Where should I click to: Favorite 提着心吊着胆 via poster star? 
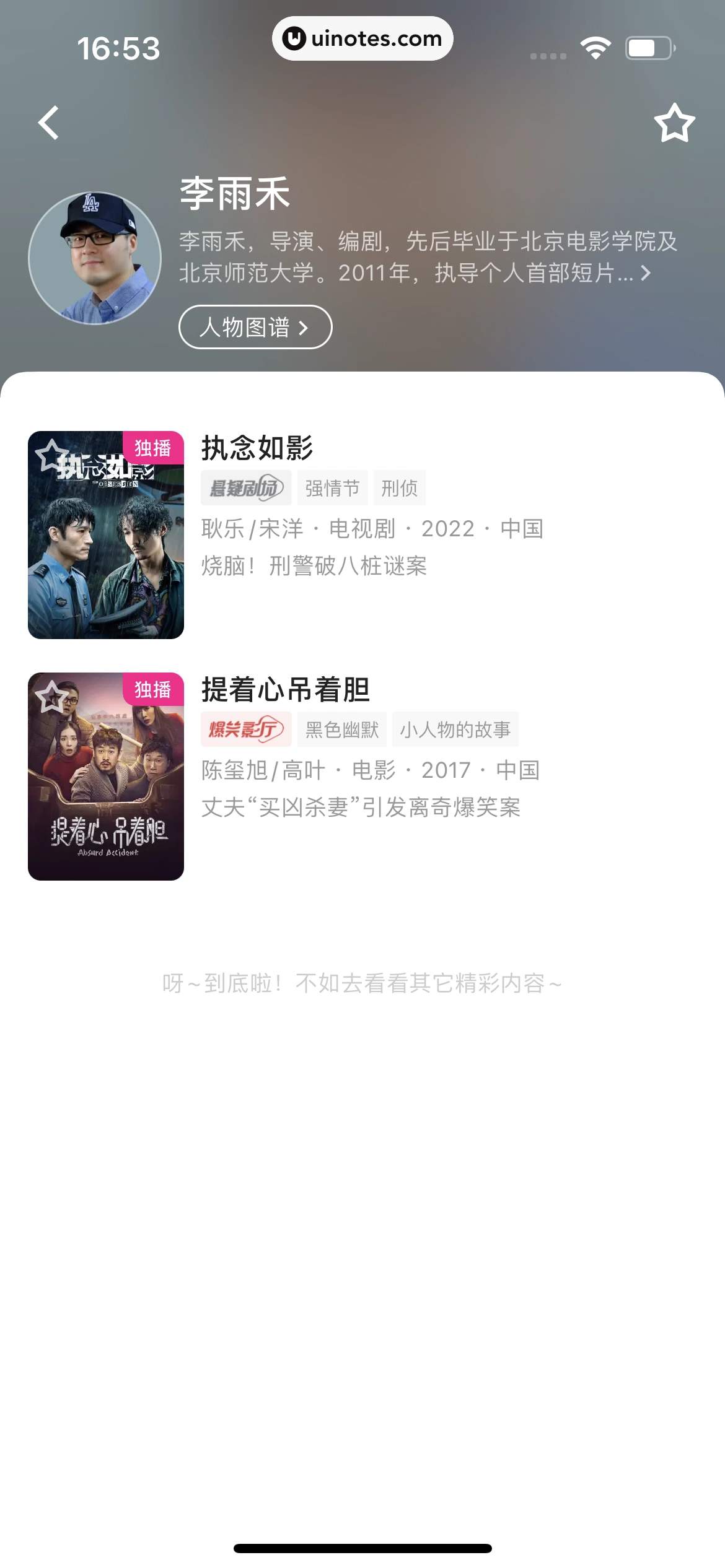51,697
